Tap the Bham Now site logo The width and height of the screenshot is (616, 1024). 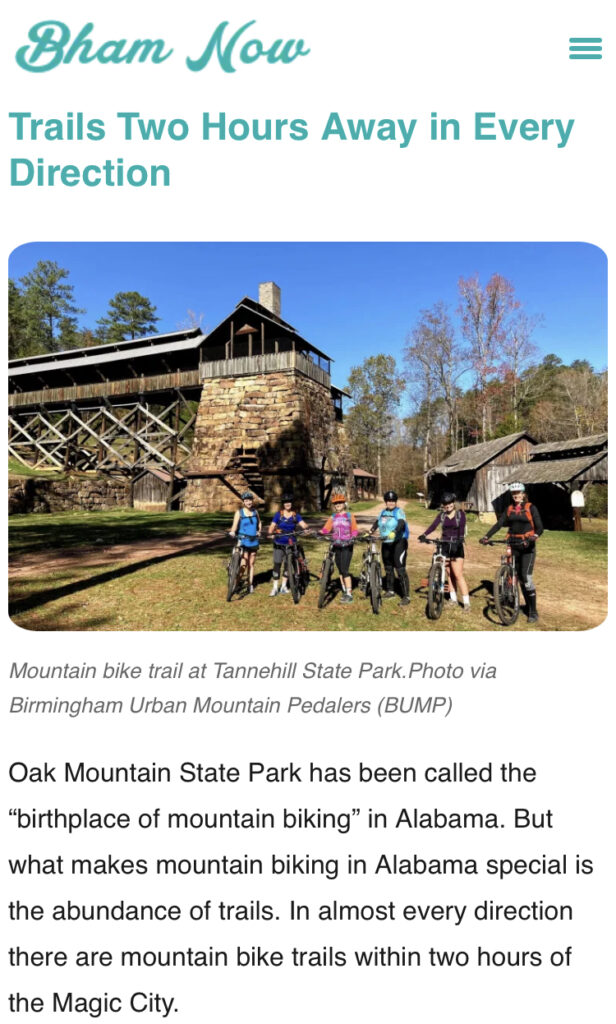(x=162, y=46)
